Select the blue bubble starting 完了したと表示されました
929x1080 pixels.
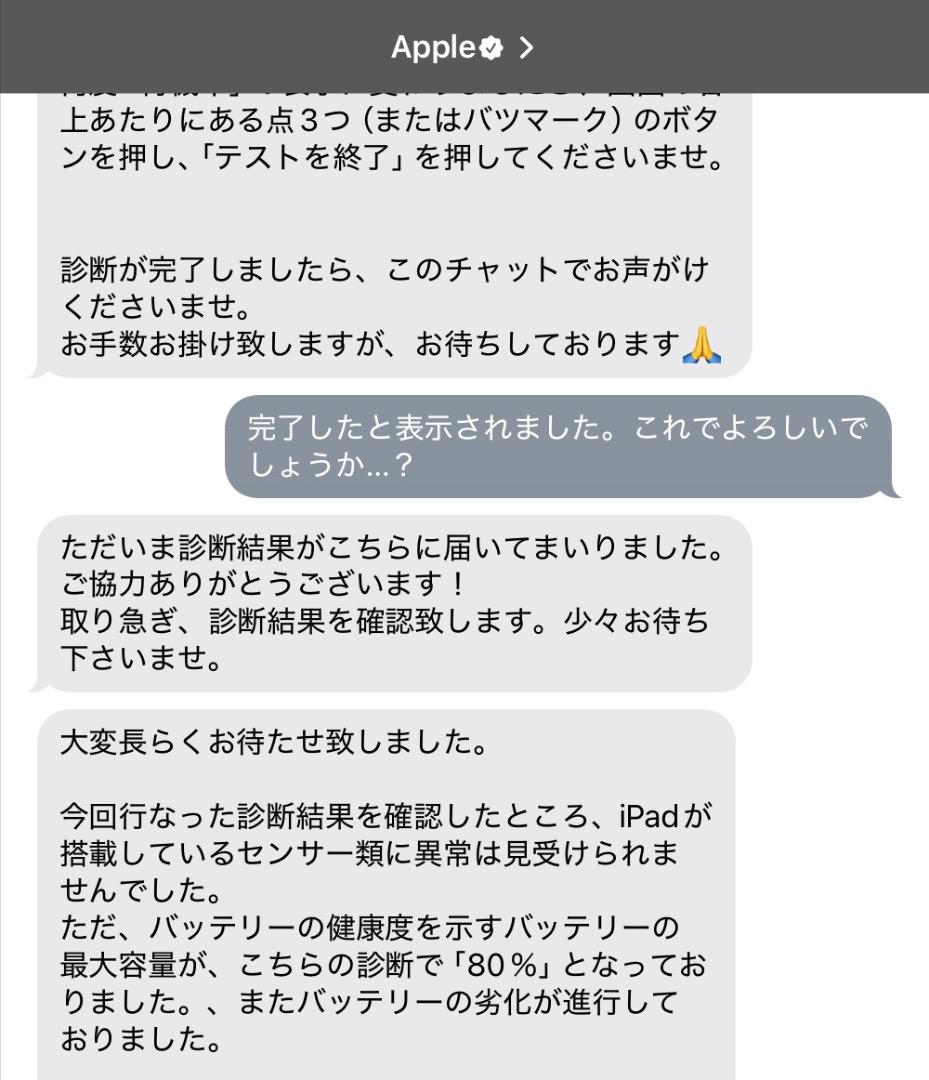[560, 446]
